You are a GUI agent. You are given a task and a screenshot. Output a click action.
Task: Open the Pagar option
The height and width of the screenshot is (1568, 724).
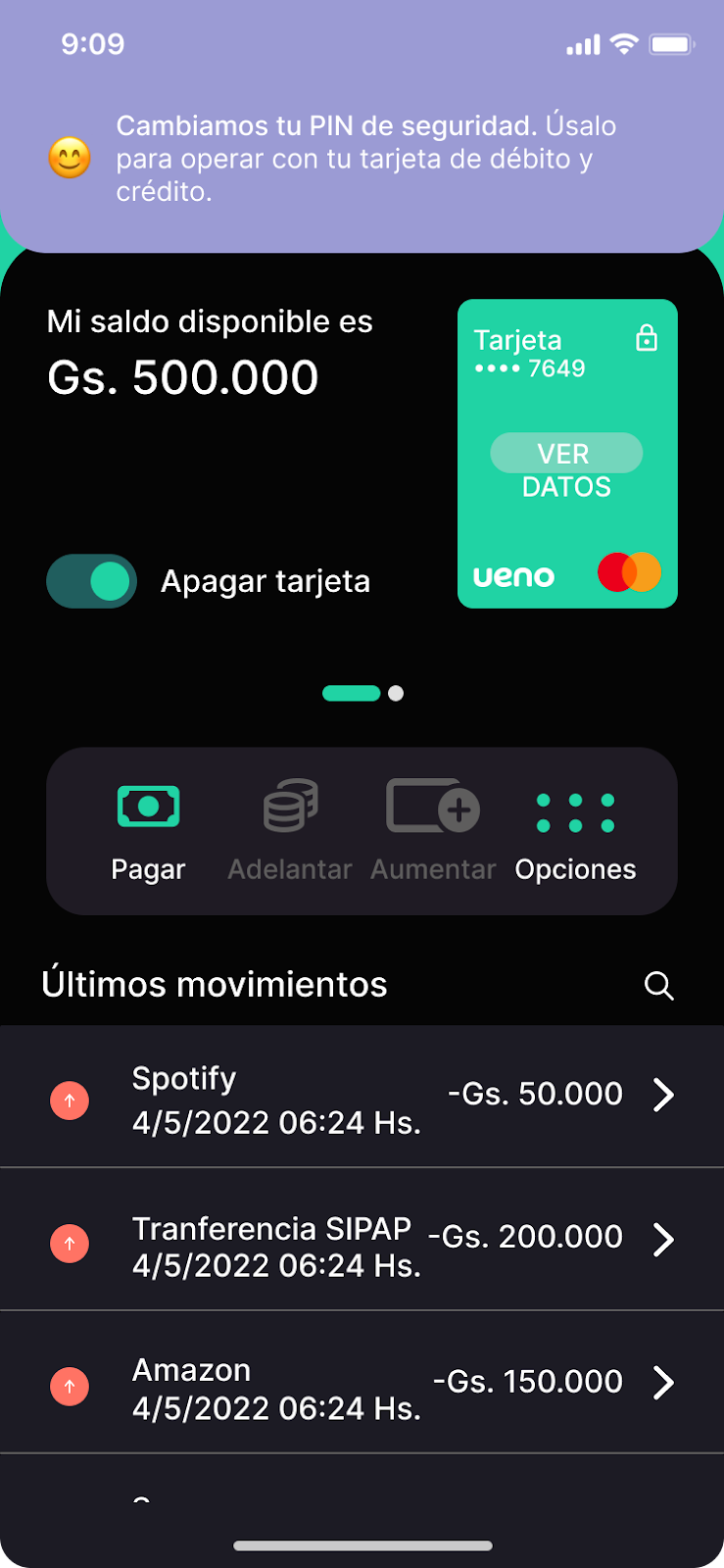[x=148, y=832]
